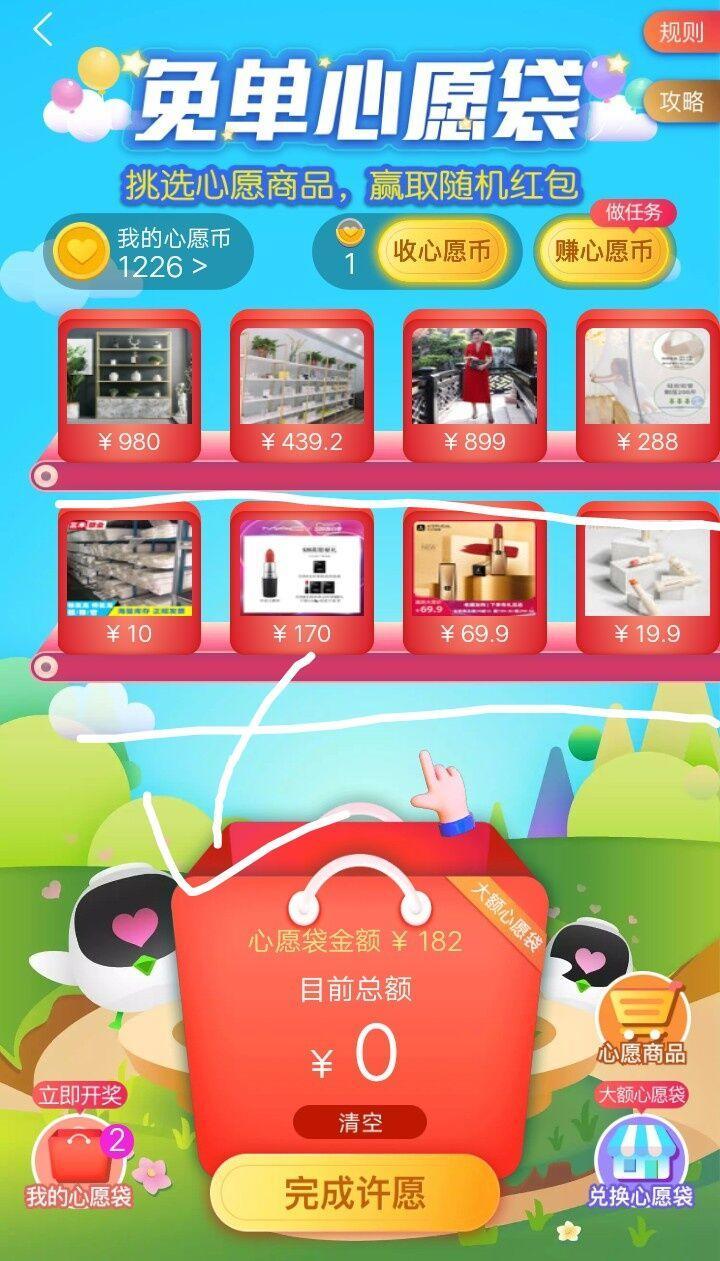
Task: Open the 规则 rules page
Action: pos(681,32)
